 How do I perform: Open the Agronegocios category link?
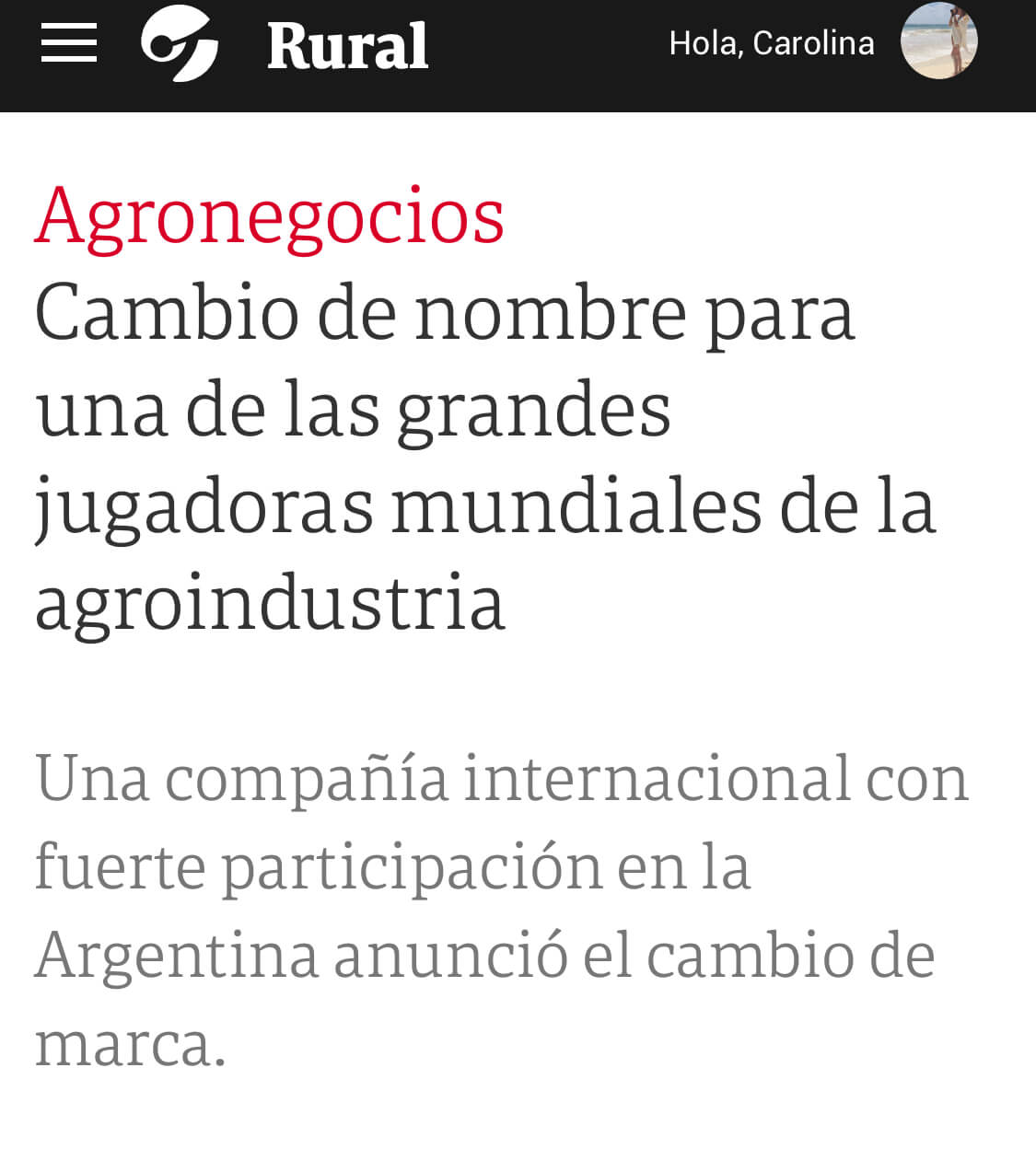tap(269, 215)
